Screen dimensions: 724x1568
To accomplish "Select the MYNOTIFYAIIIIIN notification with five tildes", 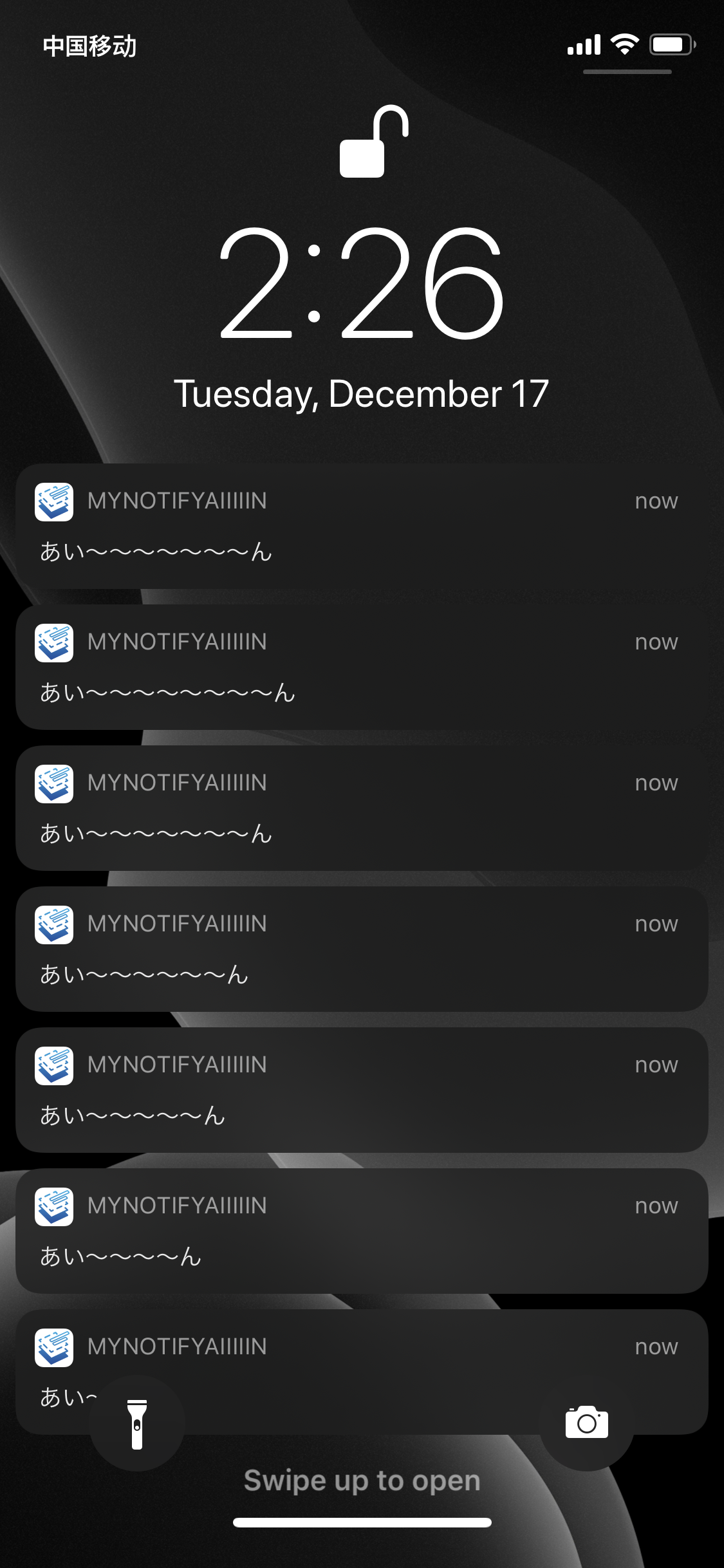I will coord(362,1090).
